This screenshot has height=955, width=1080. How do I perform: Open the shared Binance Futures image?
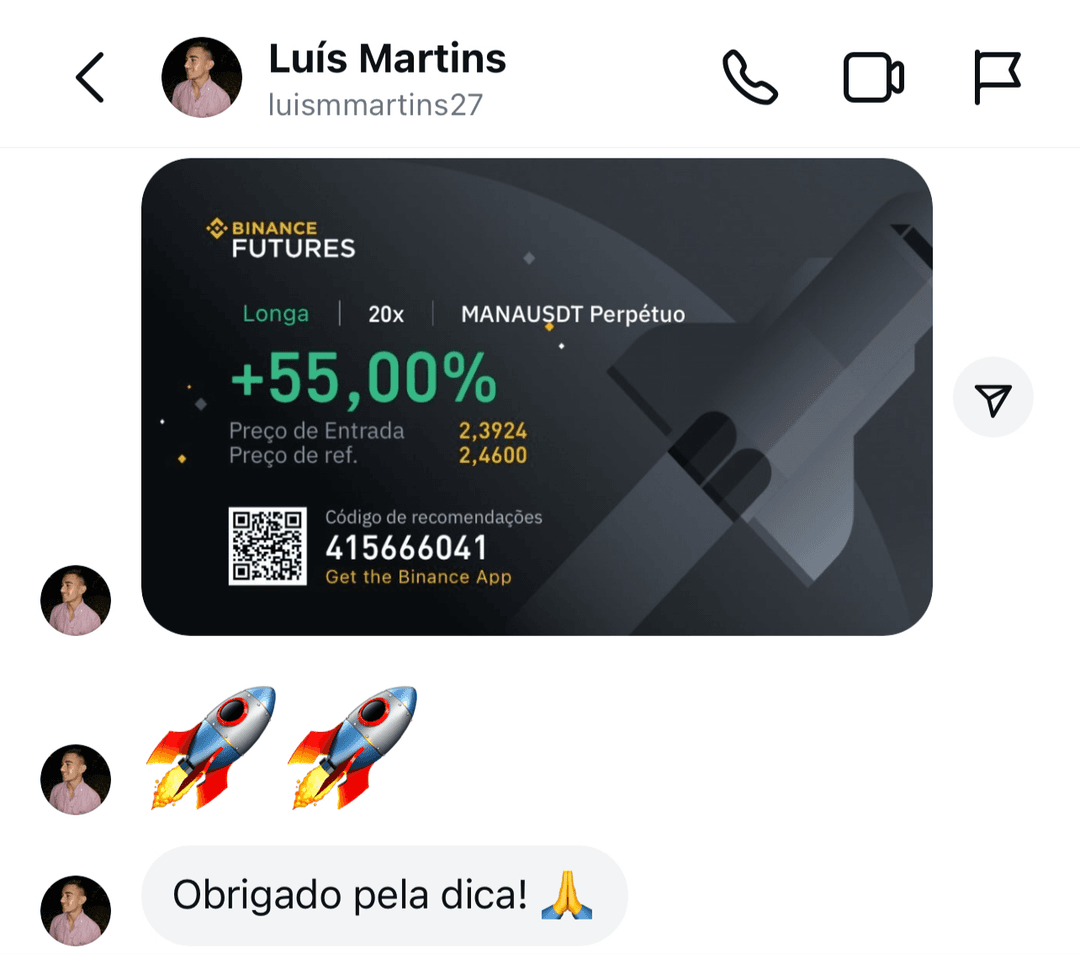536,396
